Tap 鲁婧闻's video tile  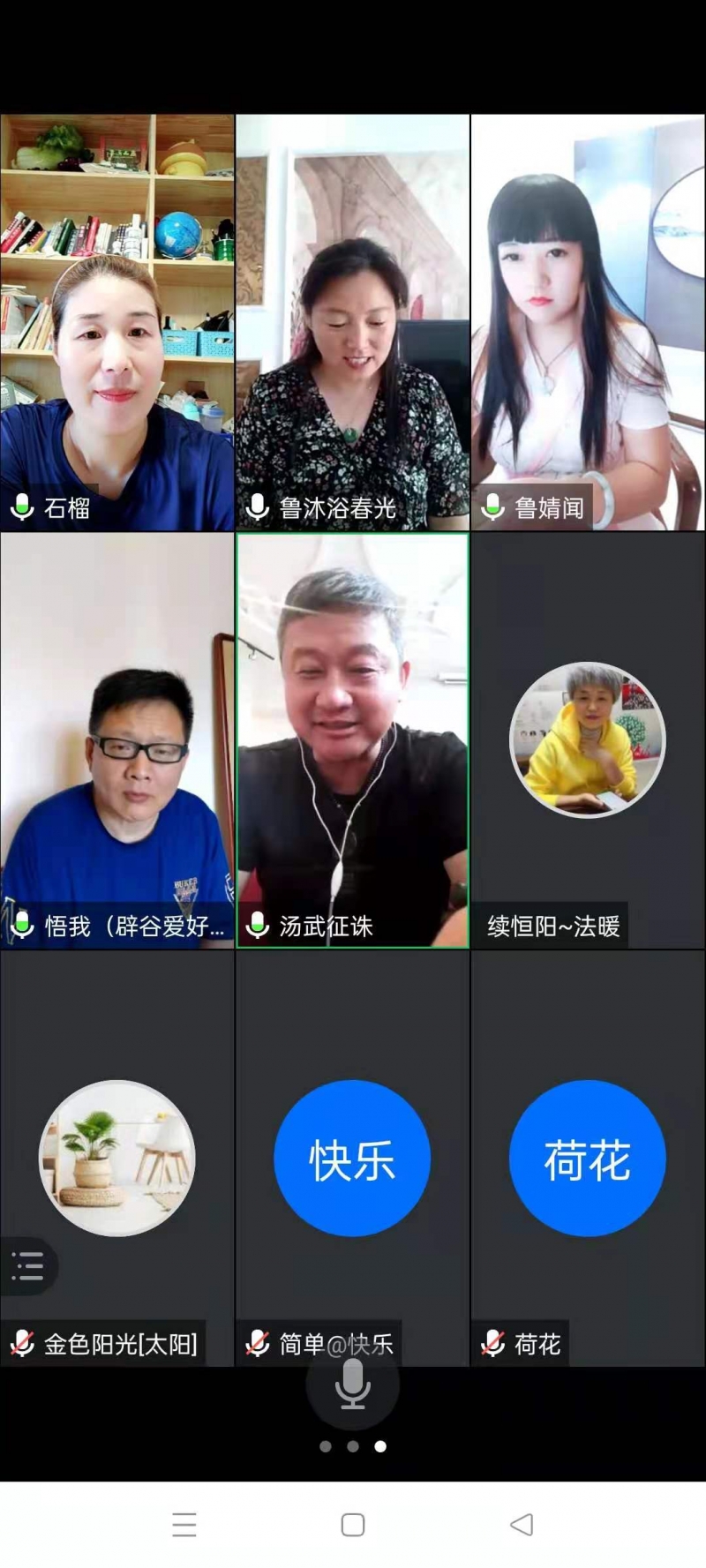pos(588,322)
